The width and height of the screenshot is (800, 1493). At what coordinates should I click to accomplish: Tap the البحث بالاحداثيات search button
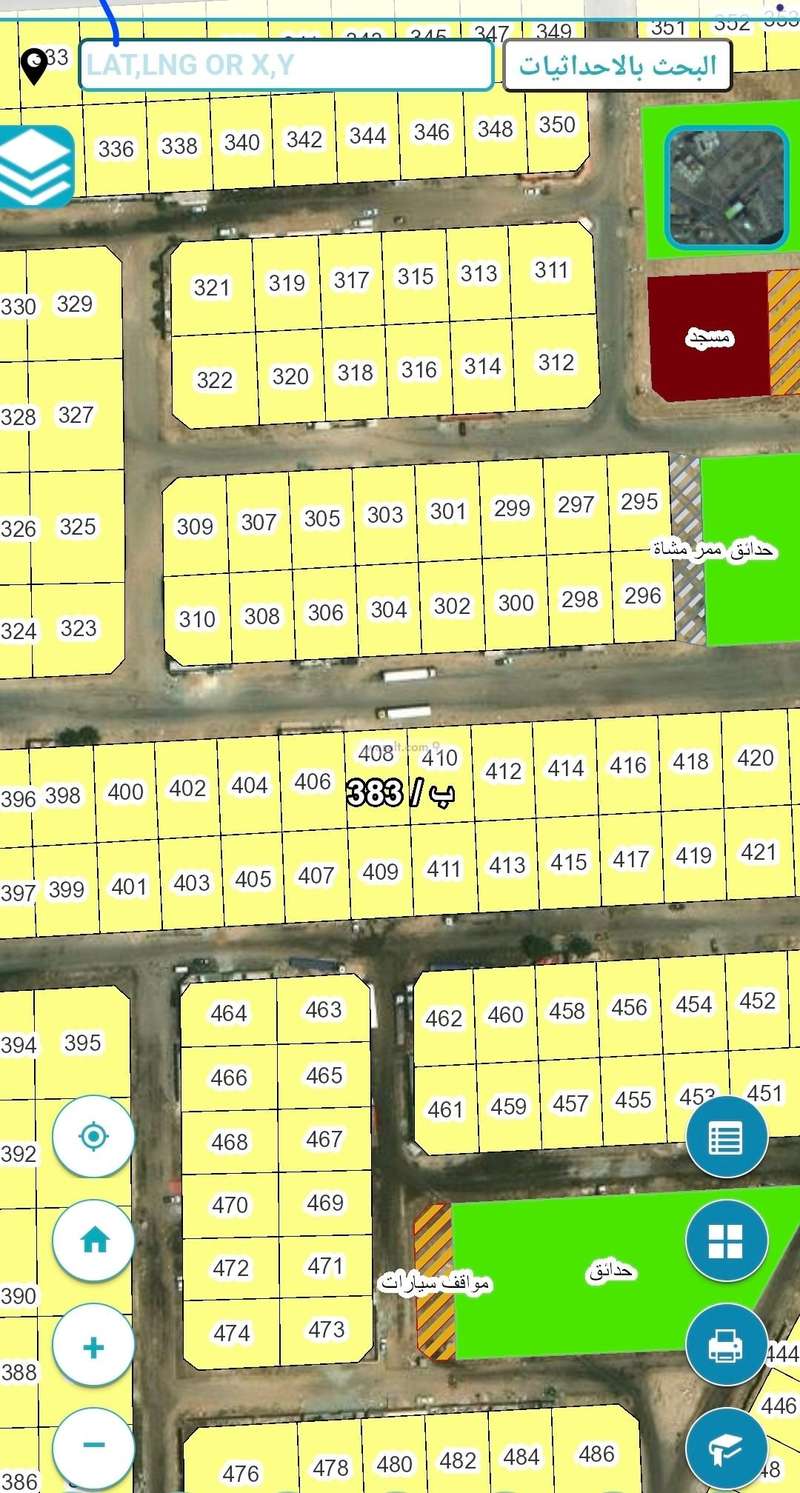617,67
